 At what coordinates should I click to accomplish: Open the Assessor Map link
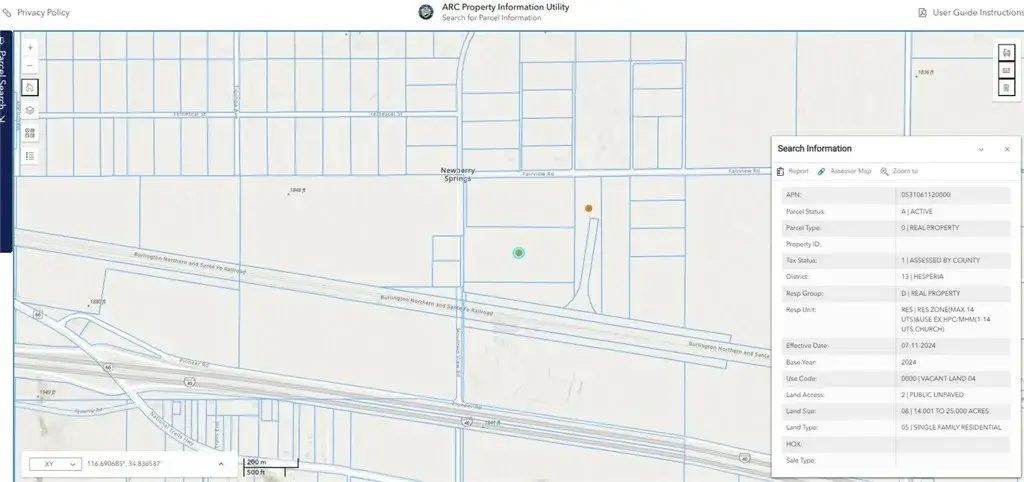pyautogui.click(x=844, y=171)
